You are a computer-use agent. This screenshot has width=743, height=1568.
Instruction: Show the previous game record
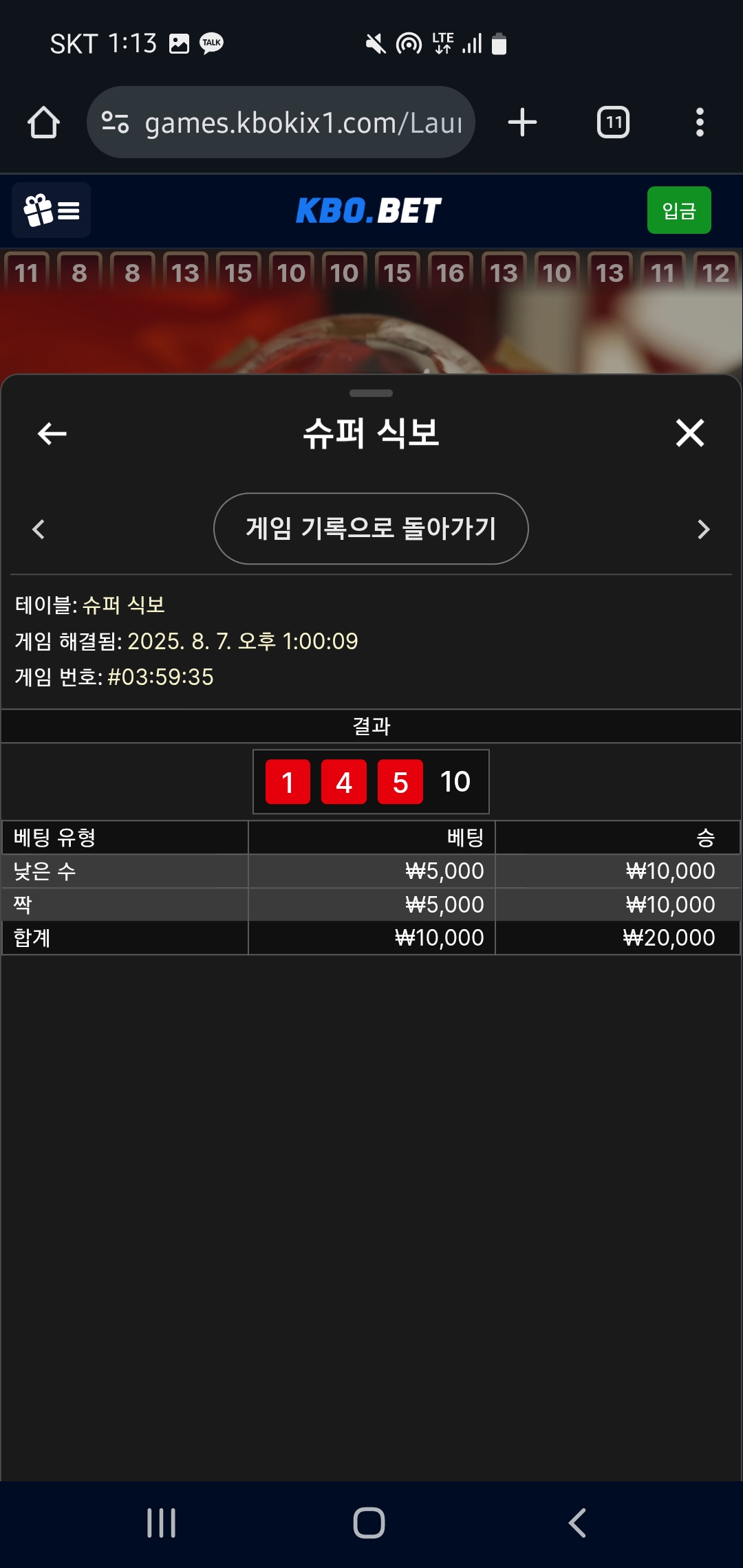(39, 529)
